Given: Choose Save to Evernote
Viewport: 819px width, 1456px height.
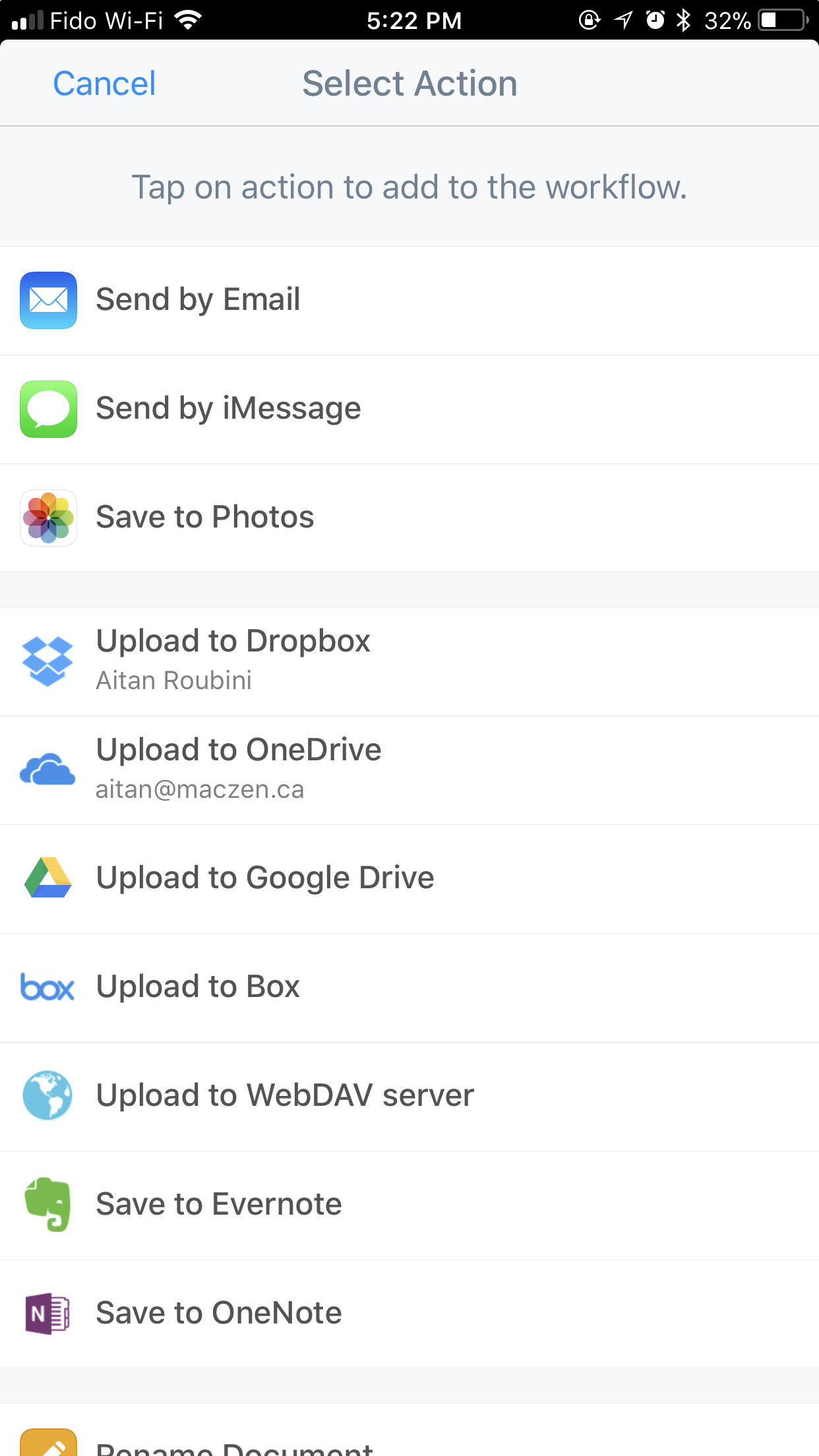Looking at the screenshot, I should click(409, 1205).
